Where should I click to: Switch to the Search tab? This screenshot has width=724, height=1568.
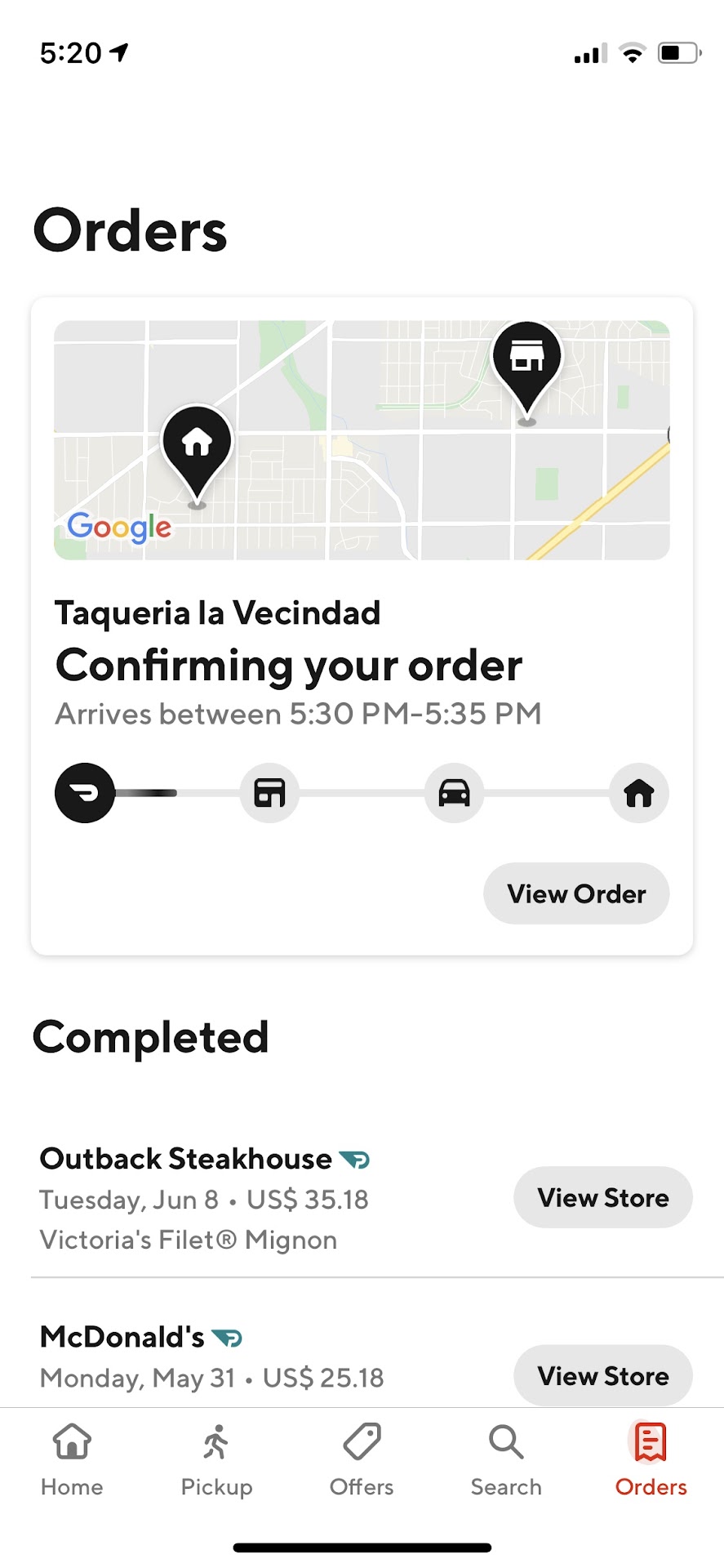[506, 1459]
